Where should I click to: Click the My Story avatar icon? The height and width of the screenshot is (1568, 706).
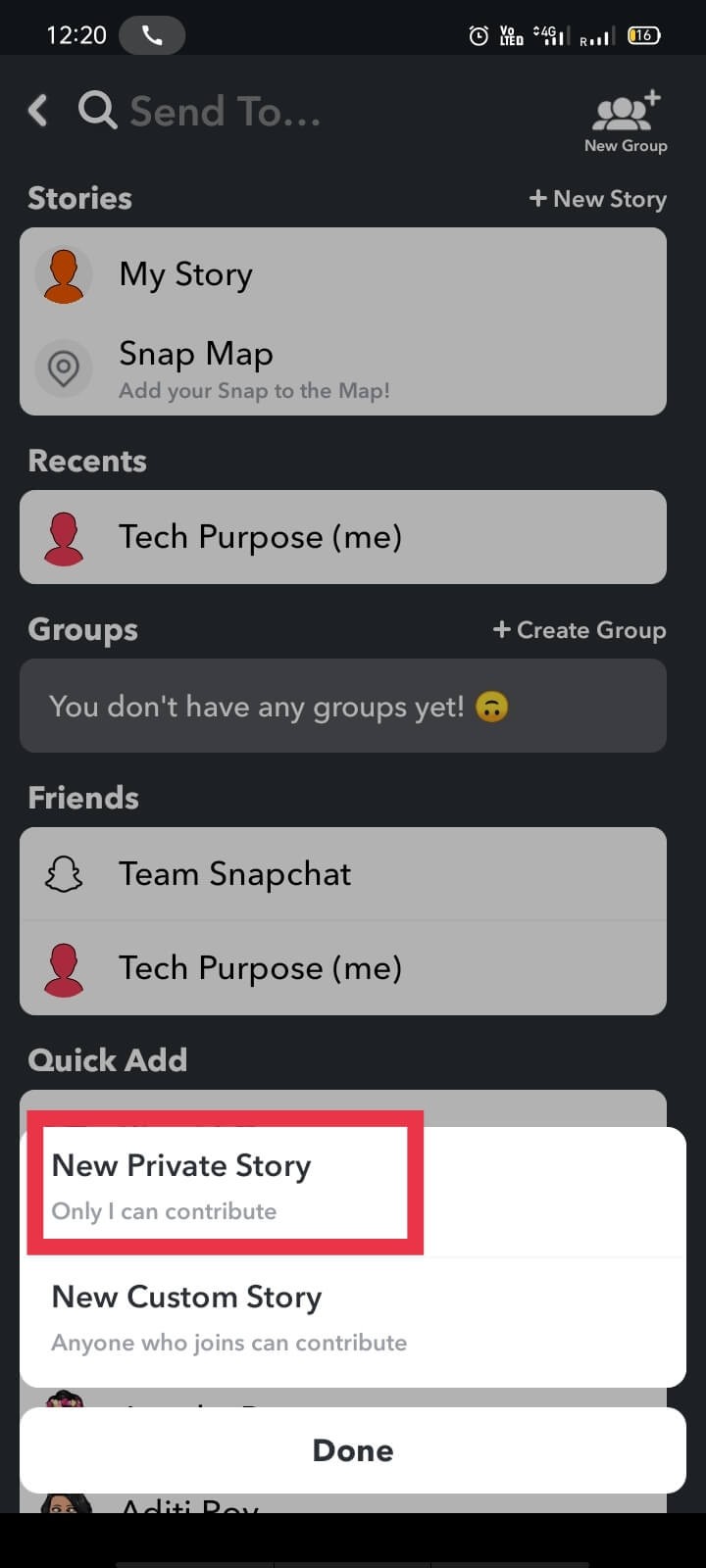(63, 274)
